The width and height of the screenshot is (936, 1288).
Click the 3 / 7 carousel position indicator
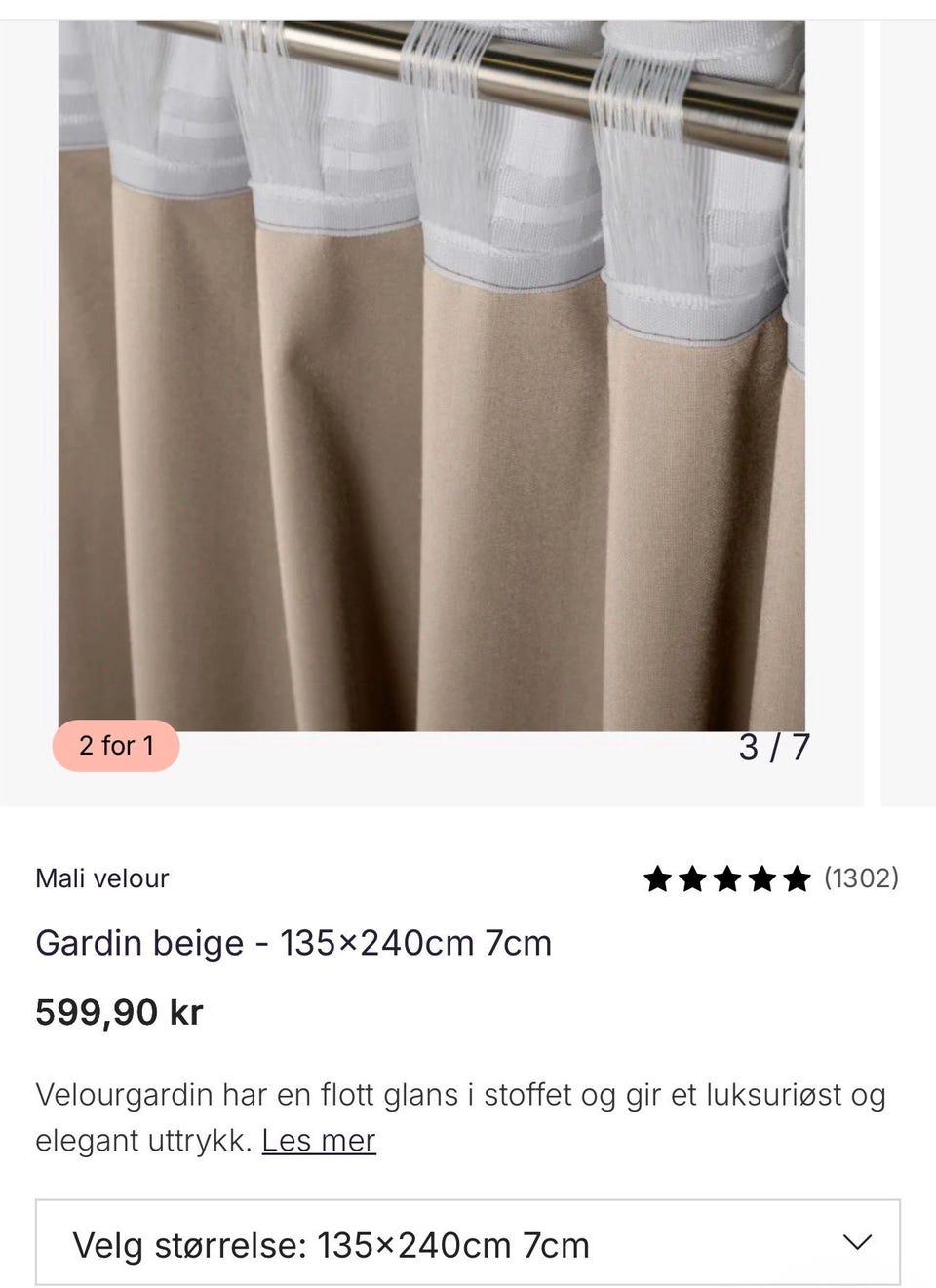tap(775, 746)
